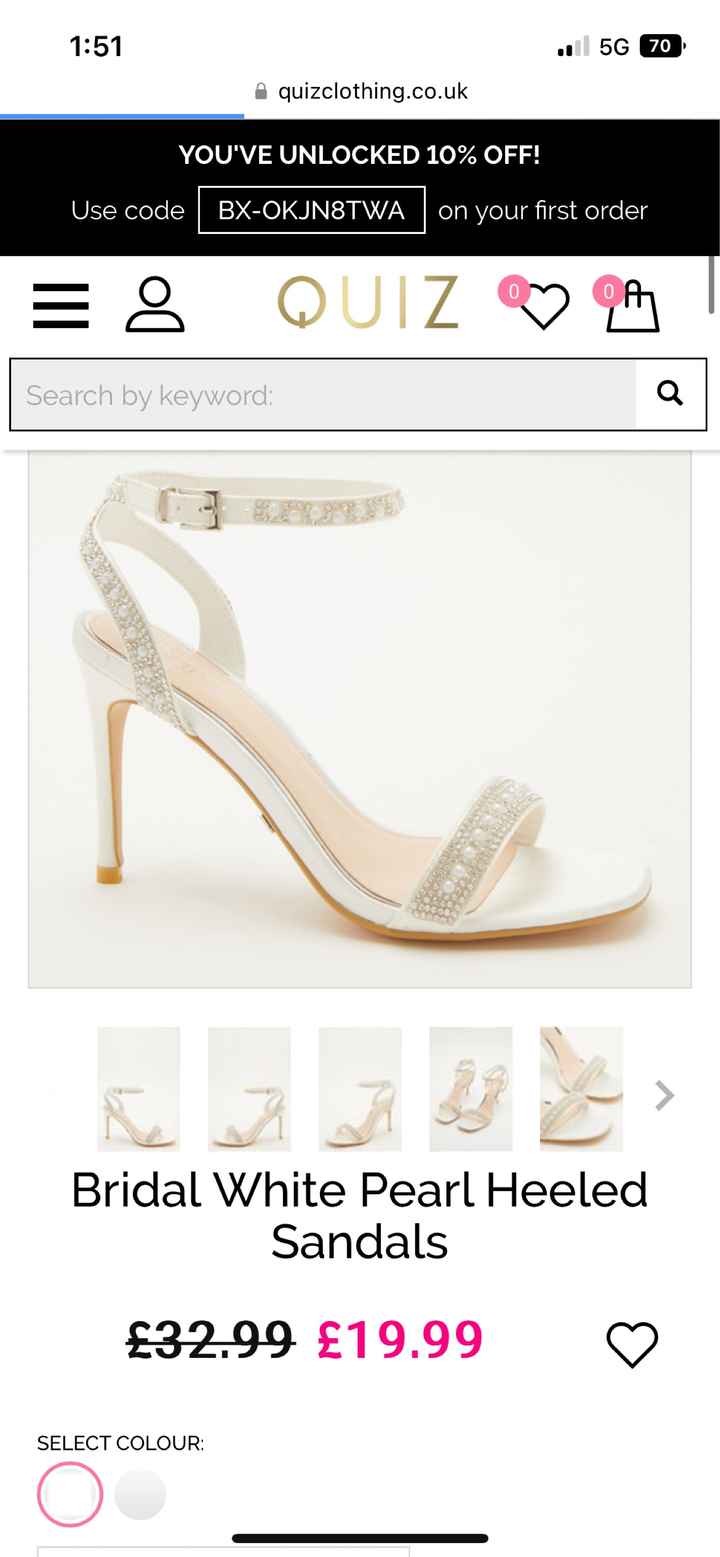
Task: Toggle the product wishlist heart next to the price
Action: coord(631,1344)
